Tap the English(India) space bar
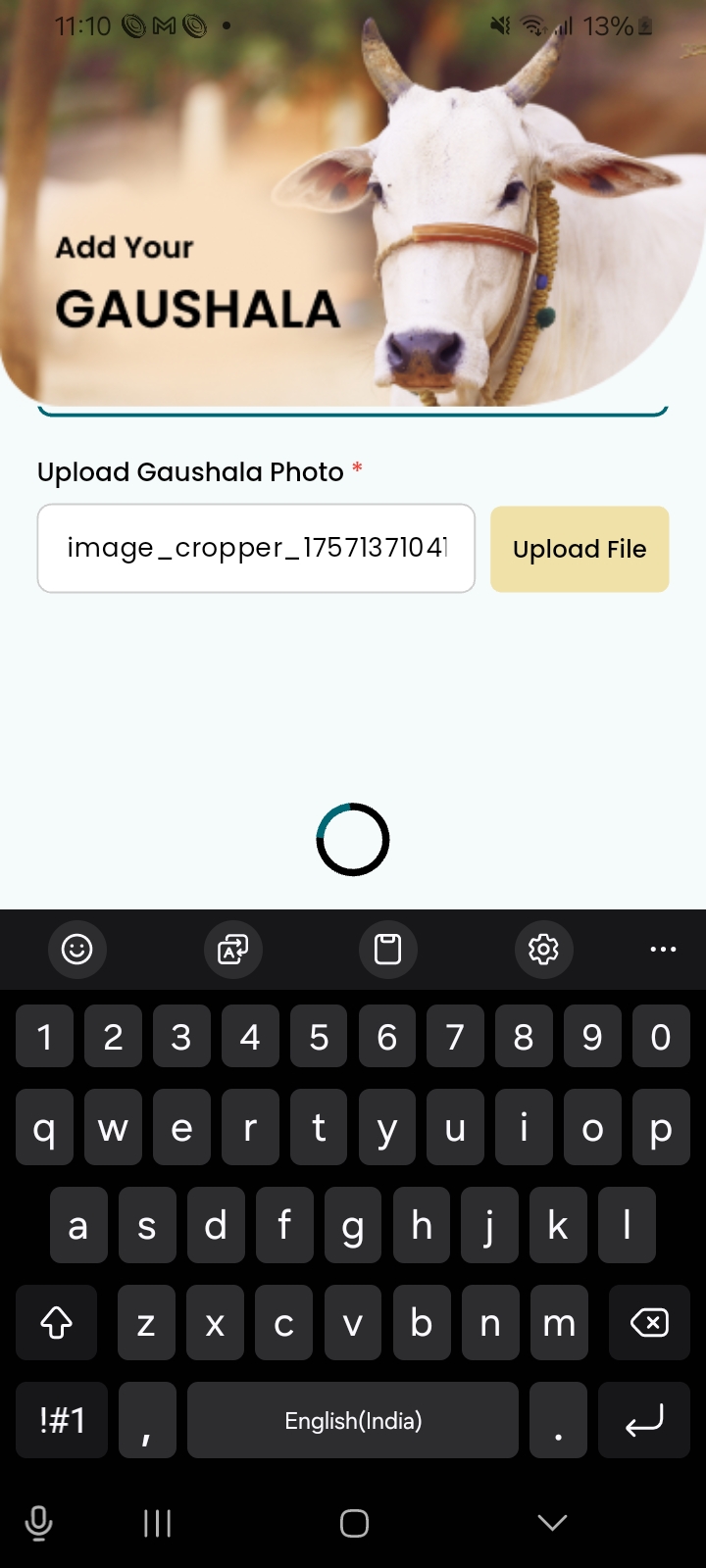This screenshot has width=706, height=1568. 353,1420
